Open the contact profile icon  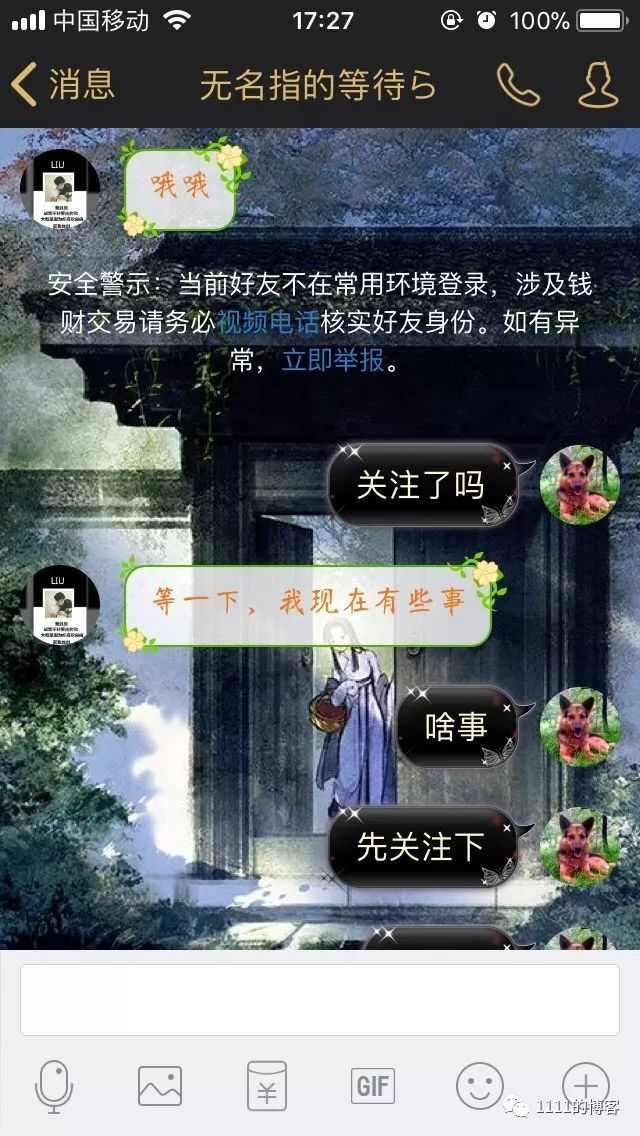598,85
